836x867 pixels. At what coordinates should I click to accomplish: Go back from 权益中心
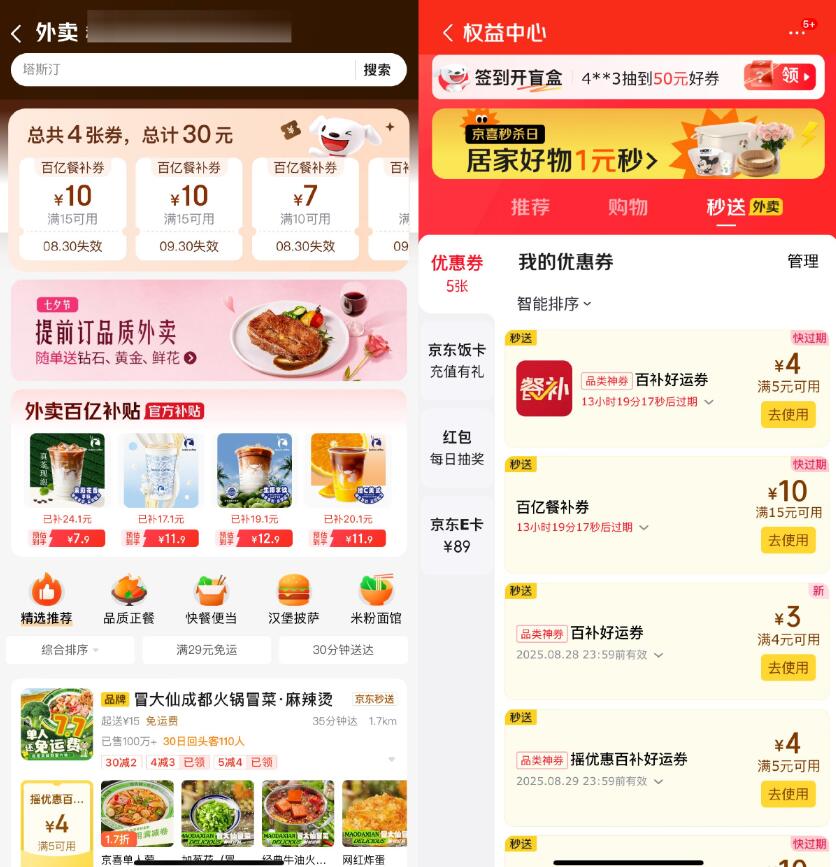pos(447,33)
